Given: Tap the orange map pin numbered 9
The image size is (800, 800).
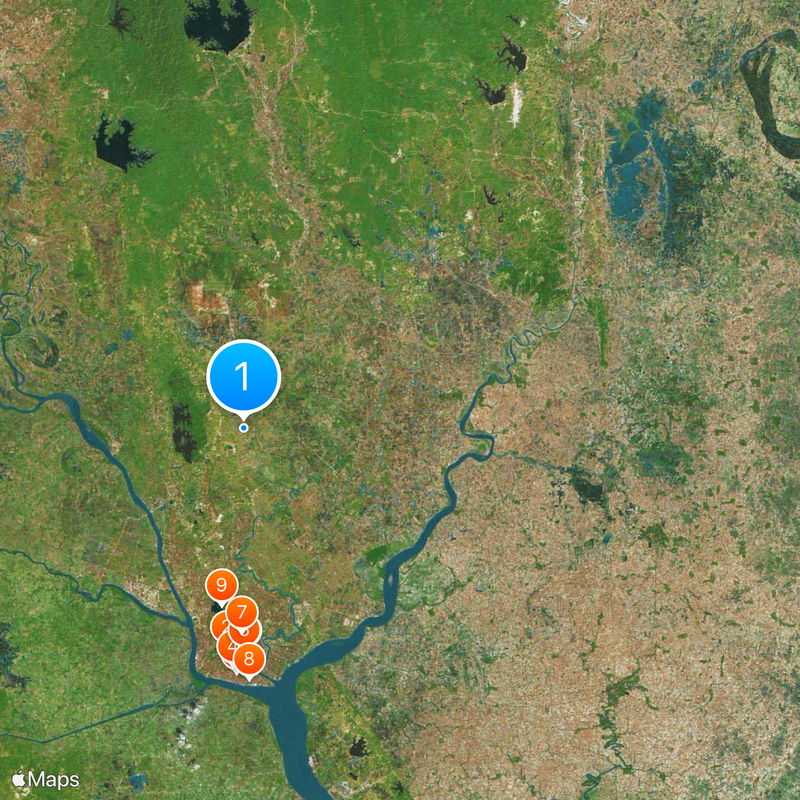Looking at the screenshot, I should click(x=221, y=584).
